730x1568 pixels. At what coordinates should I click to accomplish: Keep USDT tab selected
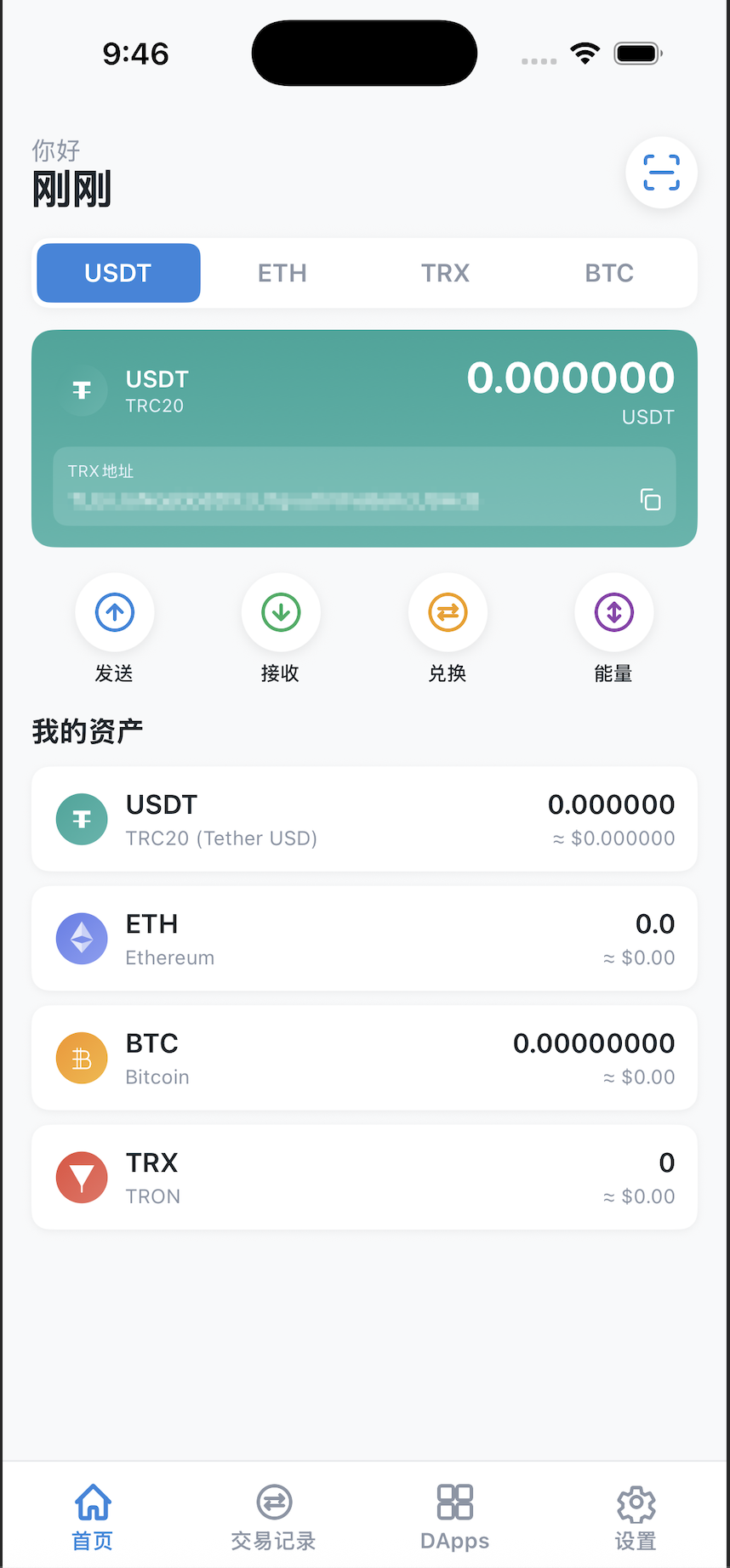117,273
